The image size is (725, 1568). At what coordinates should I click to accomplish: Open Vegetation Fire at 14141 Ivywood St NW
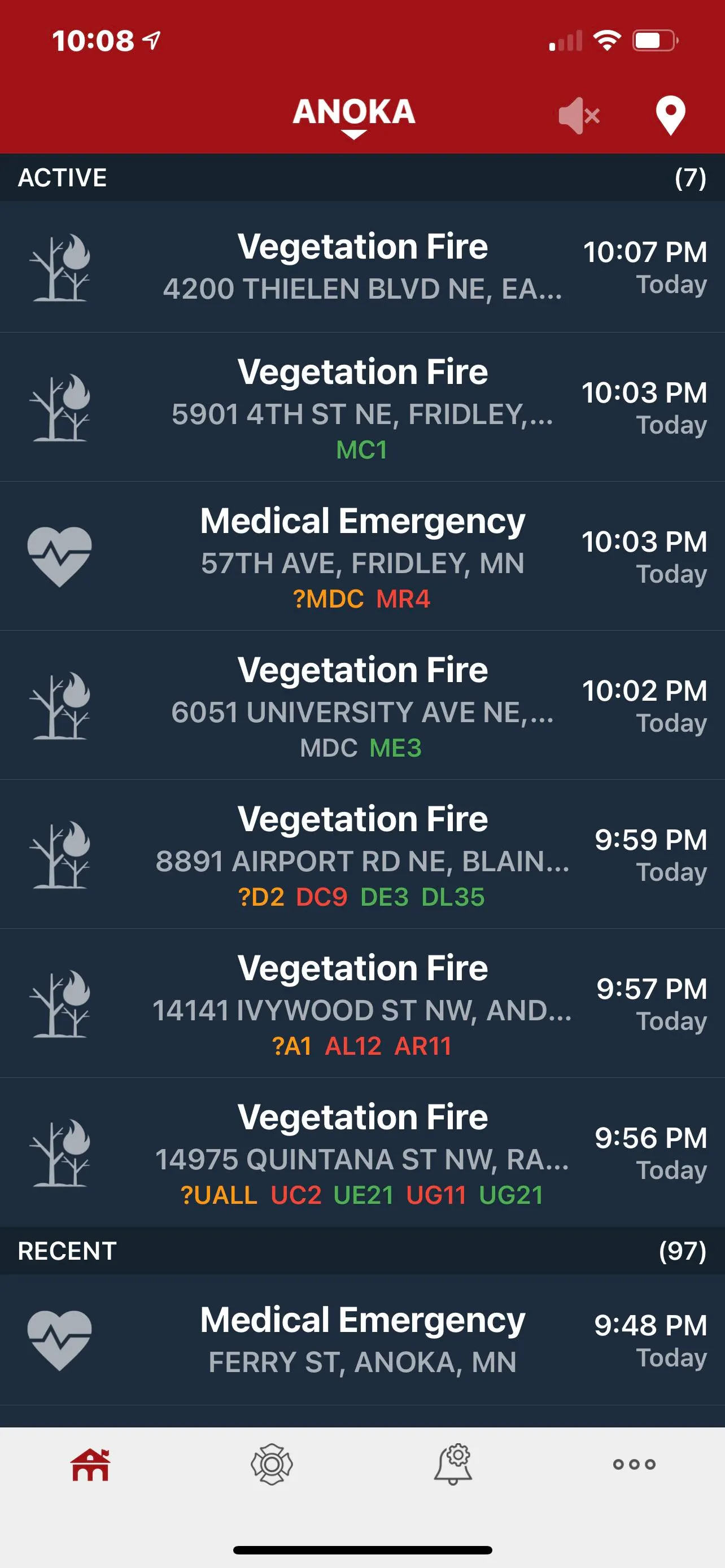pos(362,1003)
